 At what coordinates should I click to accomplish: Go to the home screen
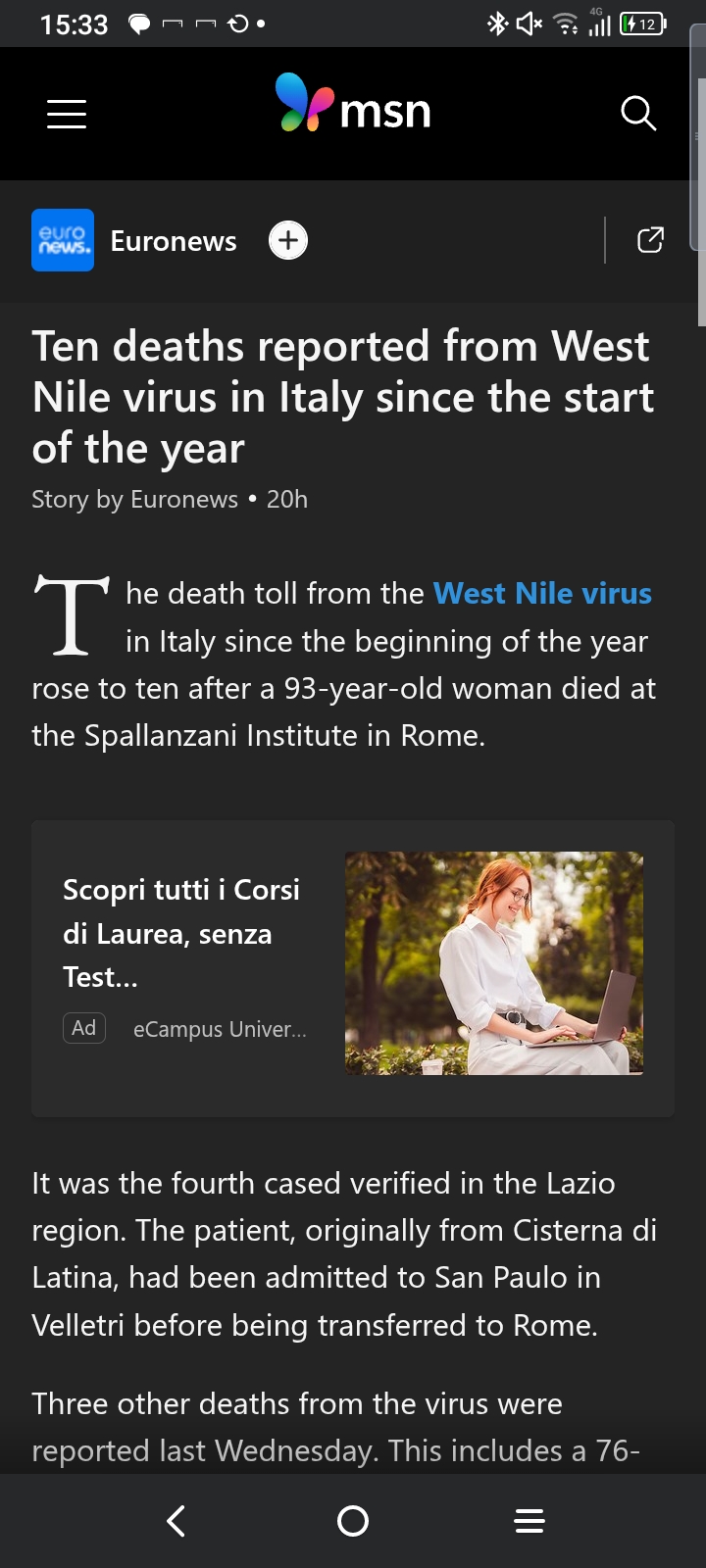353,1521
